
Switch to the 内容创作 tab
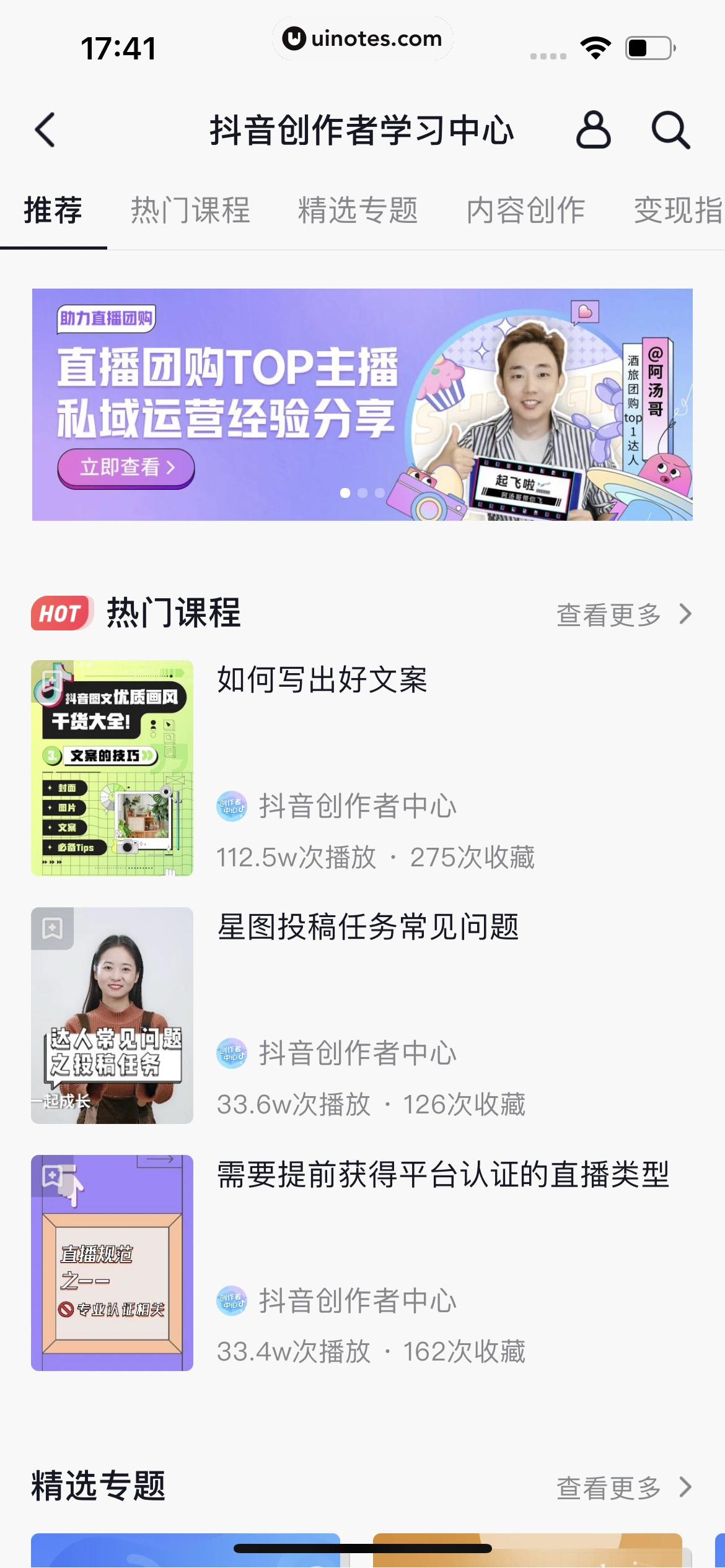click(525, 211)
